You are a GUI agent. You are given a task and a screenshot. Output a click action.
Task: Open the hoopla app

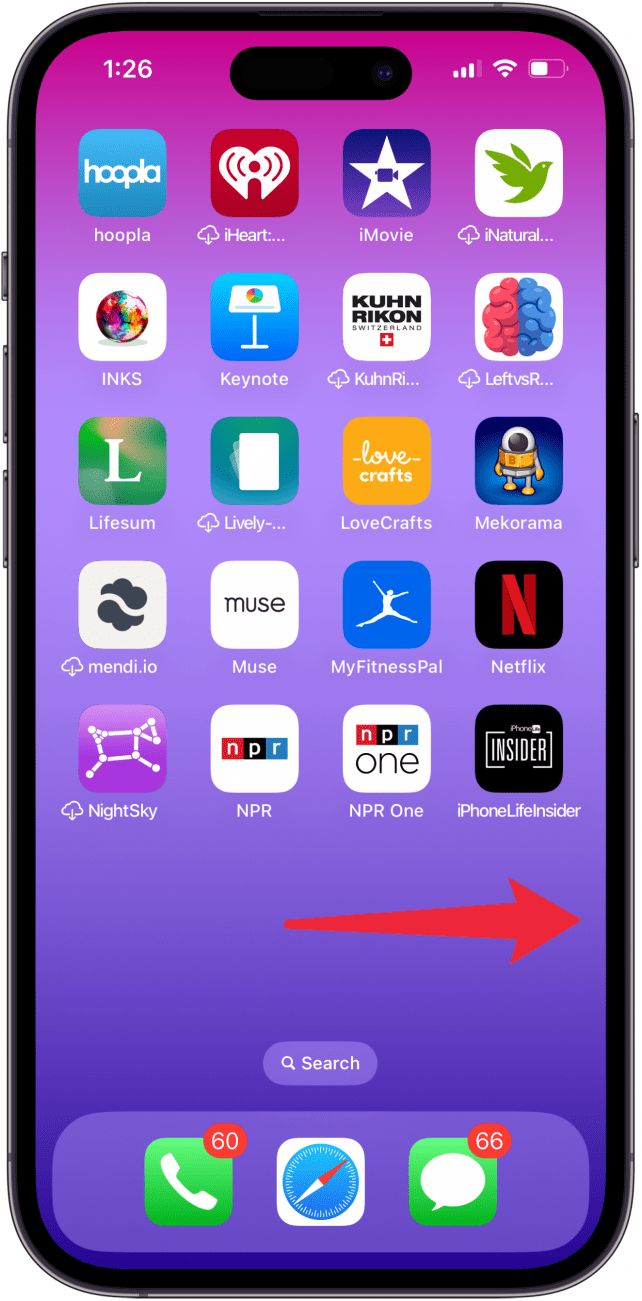pos(122,173)
